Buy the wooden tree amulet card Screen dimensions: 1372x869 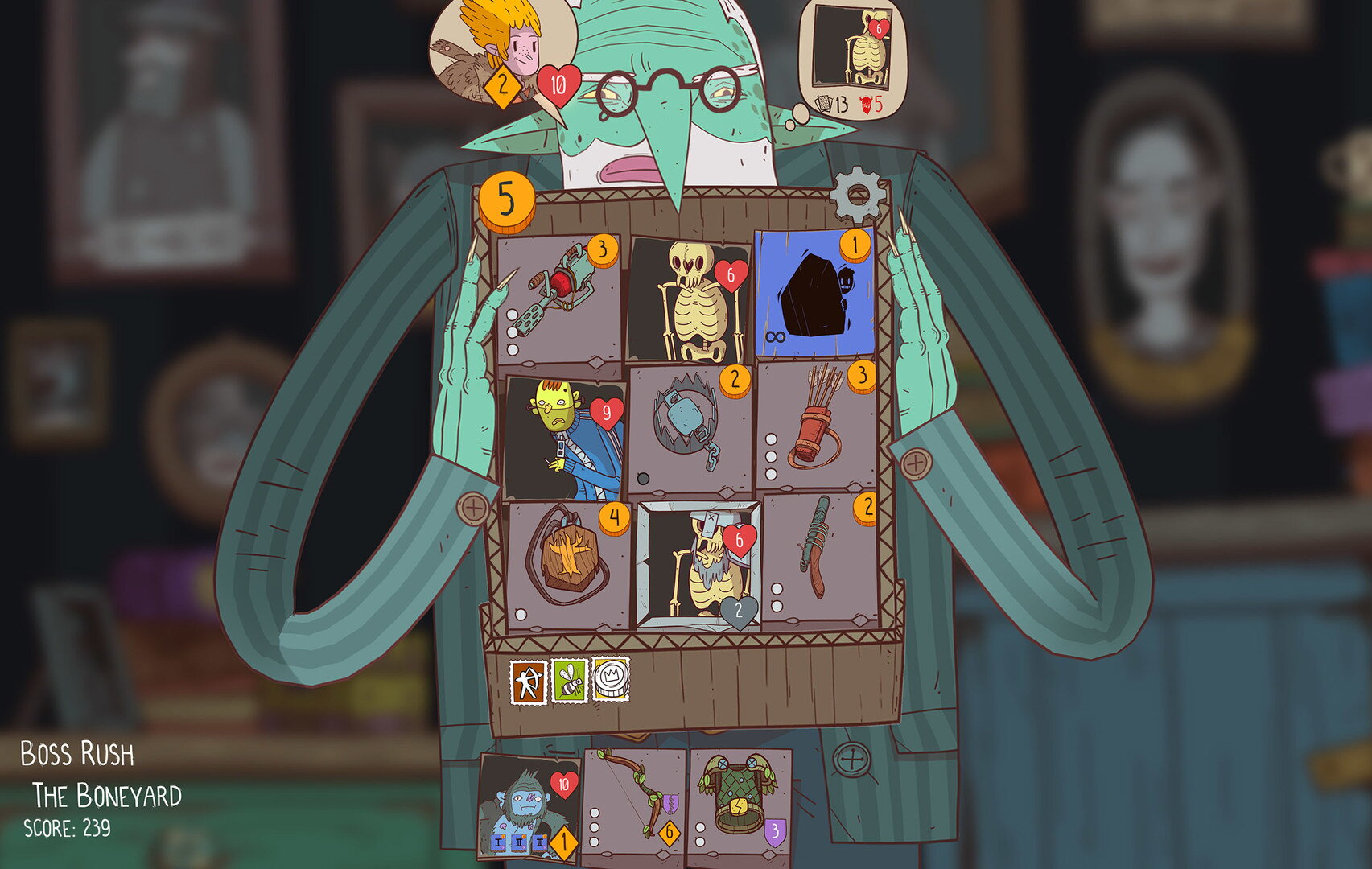coord(569,563)
